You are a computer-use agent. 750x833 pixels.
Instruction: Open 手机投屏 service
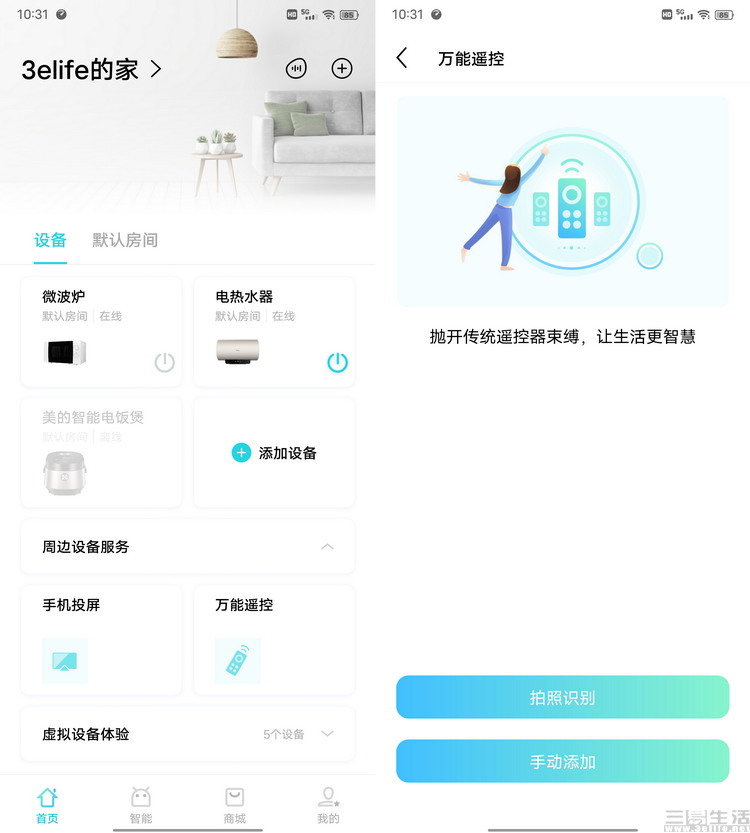(x=100, y=640)
